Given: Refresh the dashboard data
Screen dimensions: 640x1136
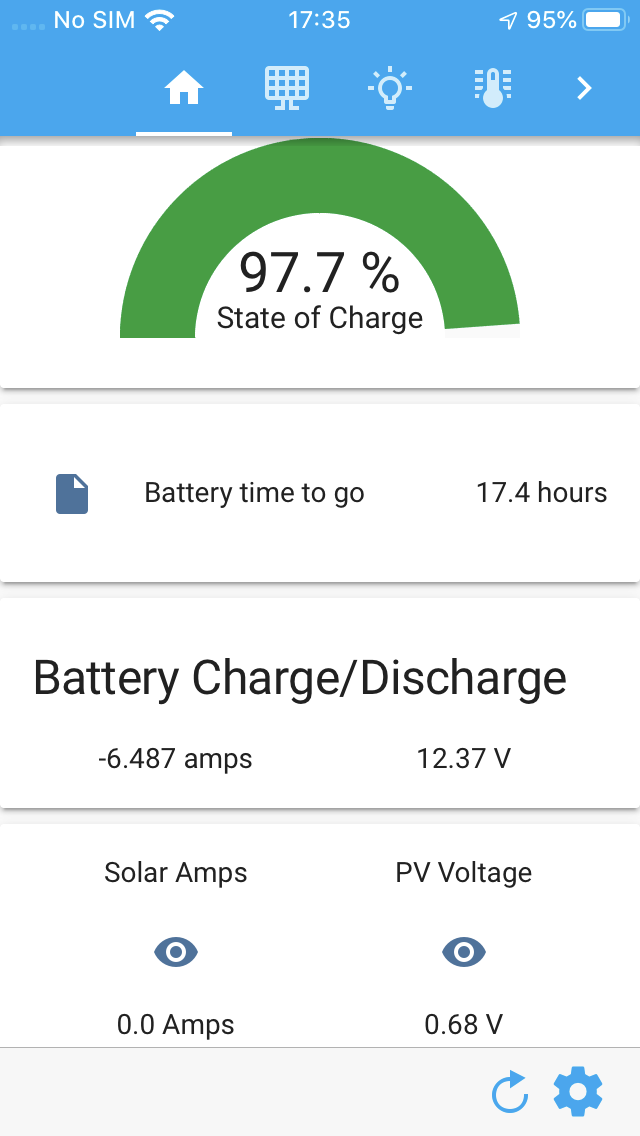Looking at the screenshot, I should tap(510, 1093).
